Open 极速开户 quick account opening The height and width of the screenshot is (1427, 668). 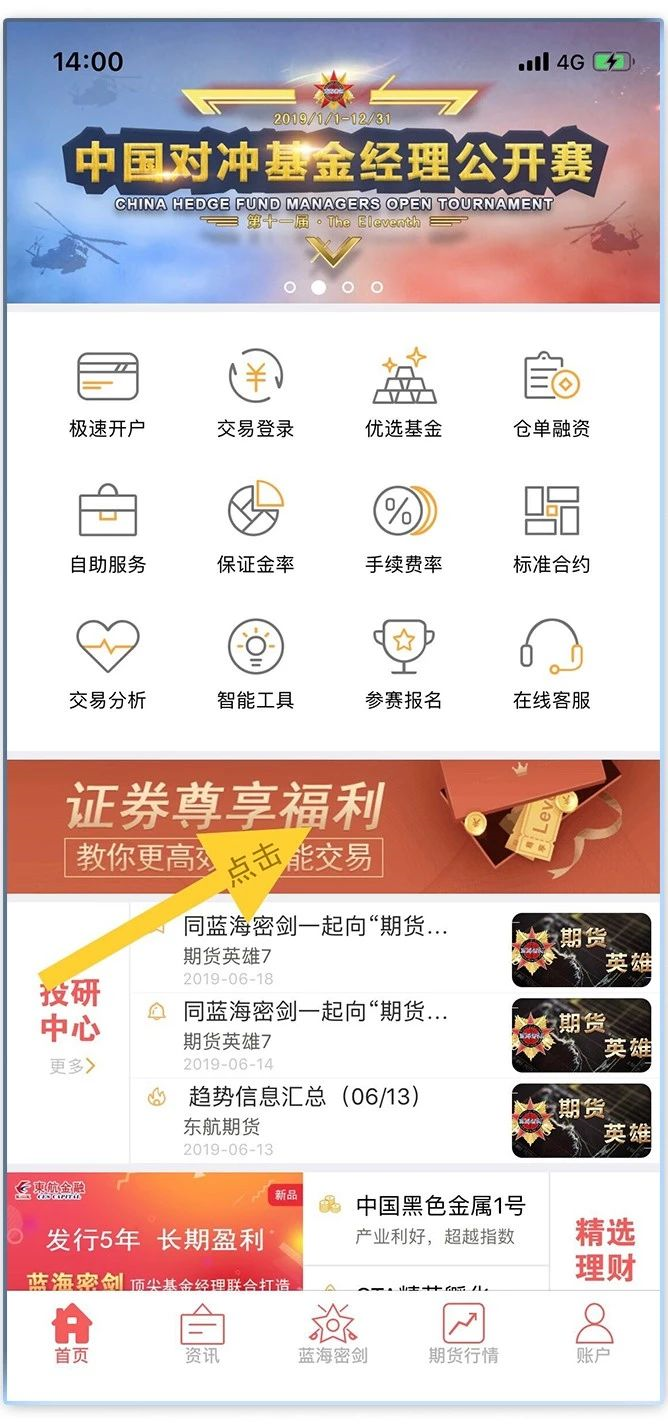click(x=107, y=394)
